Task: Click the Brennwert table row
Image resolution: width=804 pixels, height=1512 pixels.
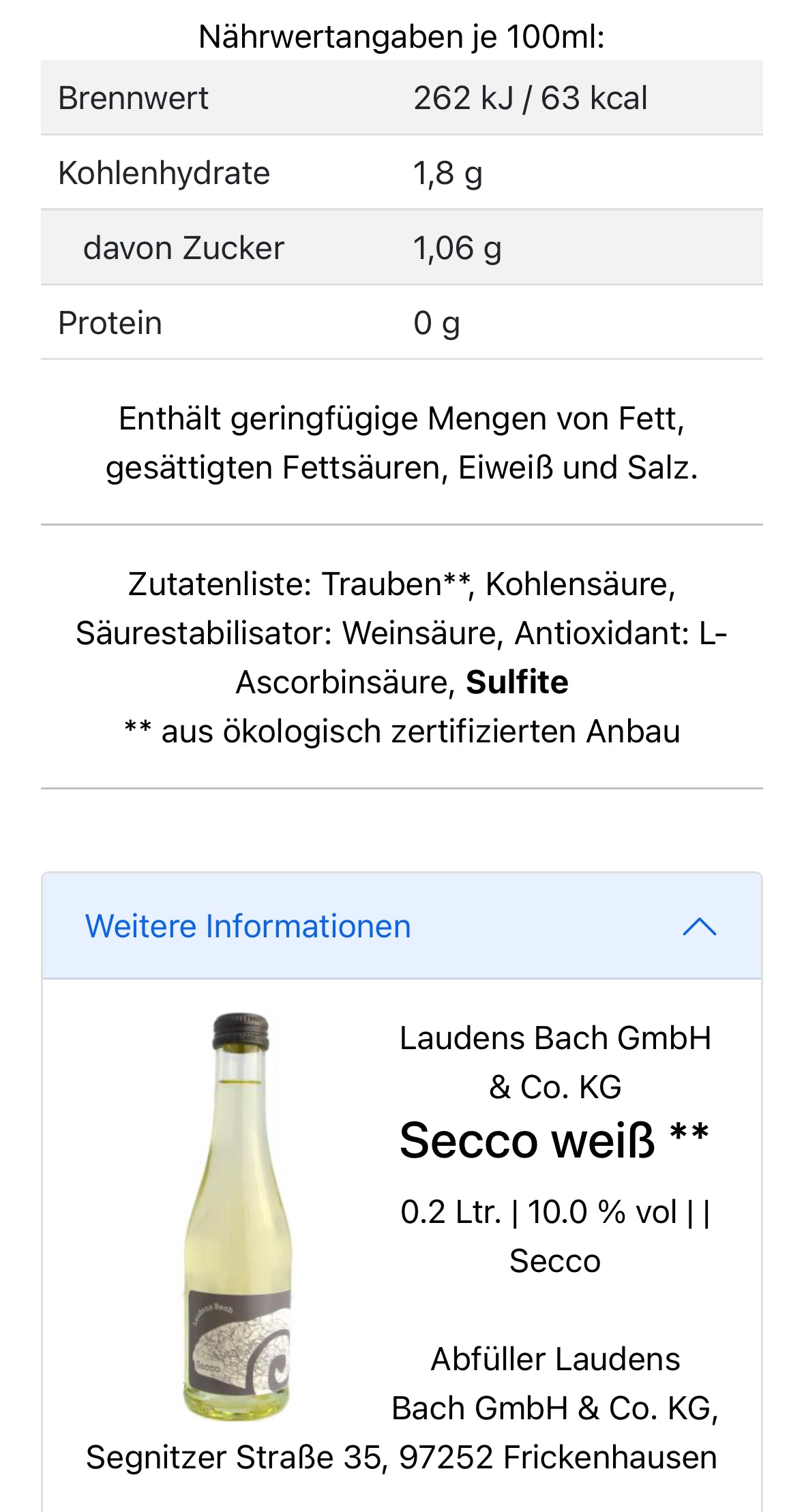Action: pyautogui.click(x=402, y=97)
